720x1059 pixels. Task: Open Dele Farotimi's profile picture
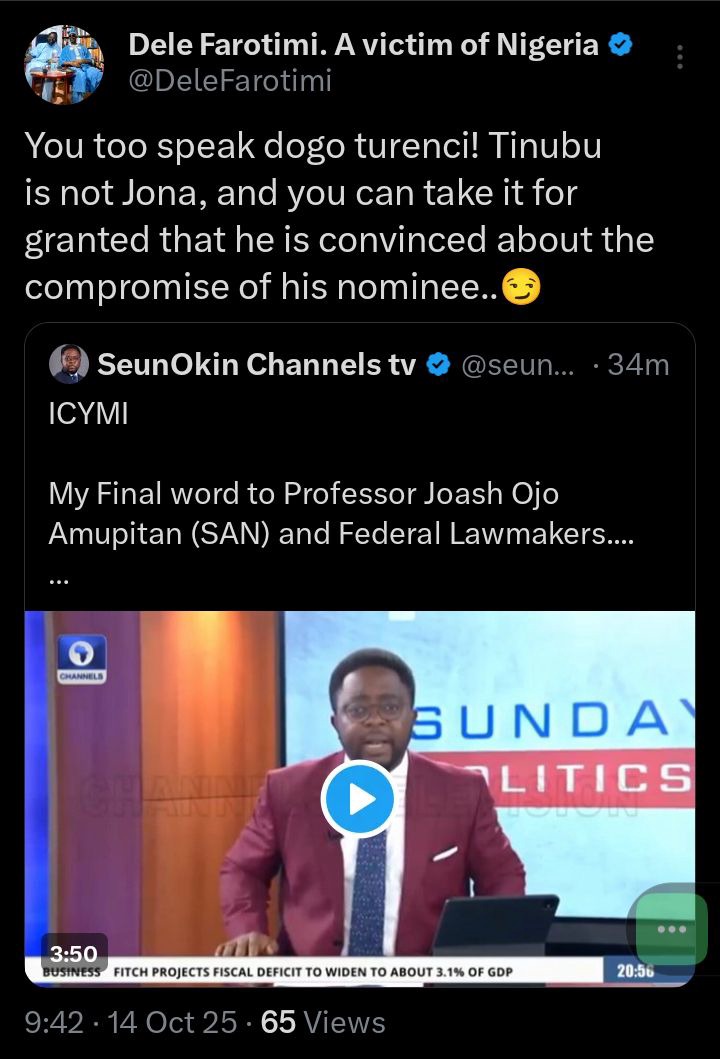pos(65,64)
